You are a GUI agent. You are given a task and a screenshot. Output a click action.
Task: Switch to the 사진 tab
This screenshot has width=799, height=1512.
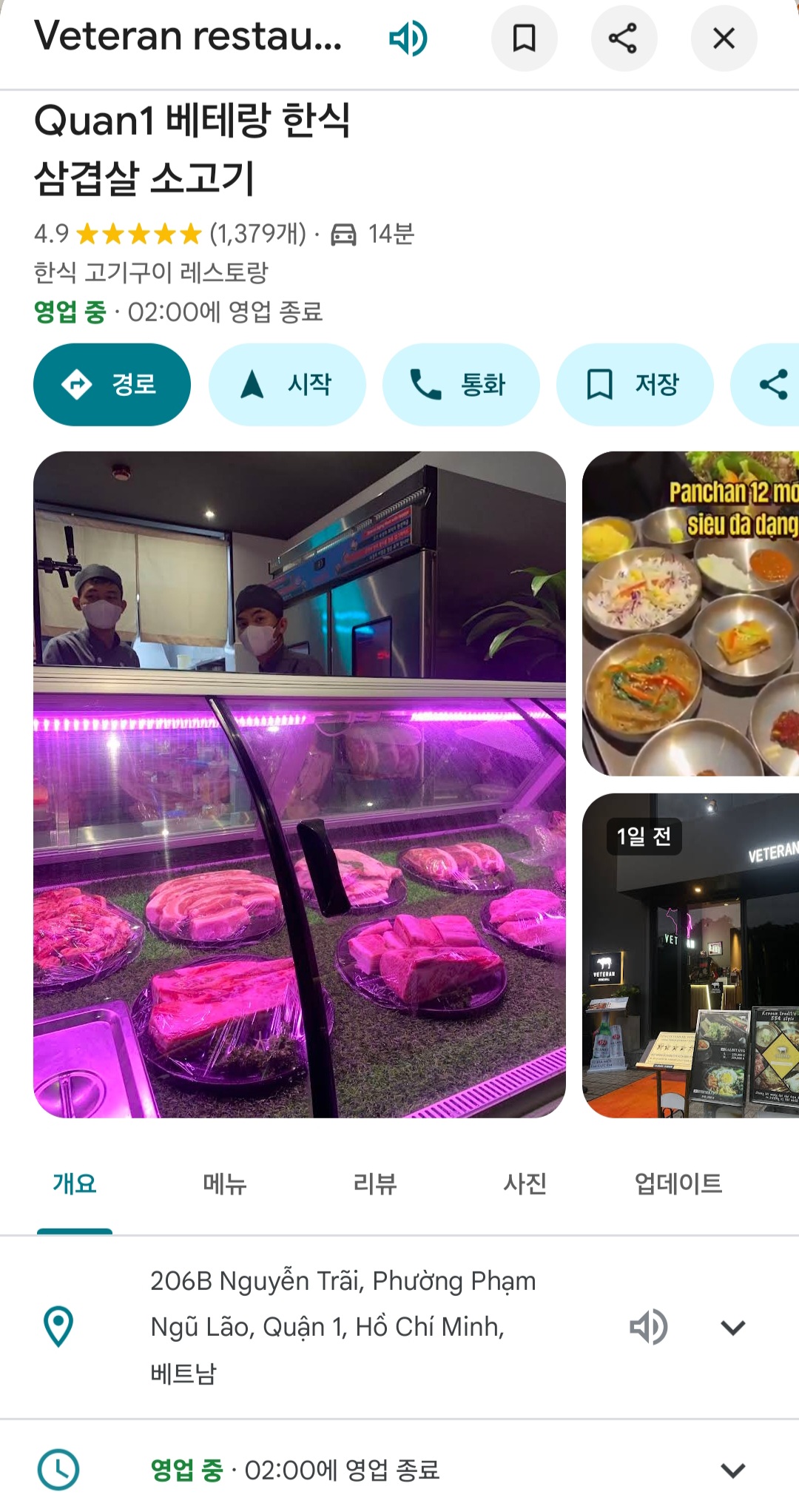click(x=525, y=1183)
